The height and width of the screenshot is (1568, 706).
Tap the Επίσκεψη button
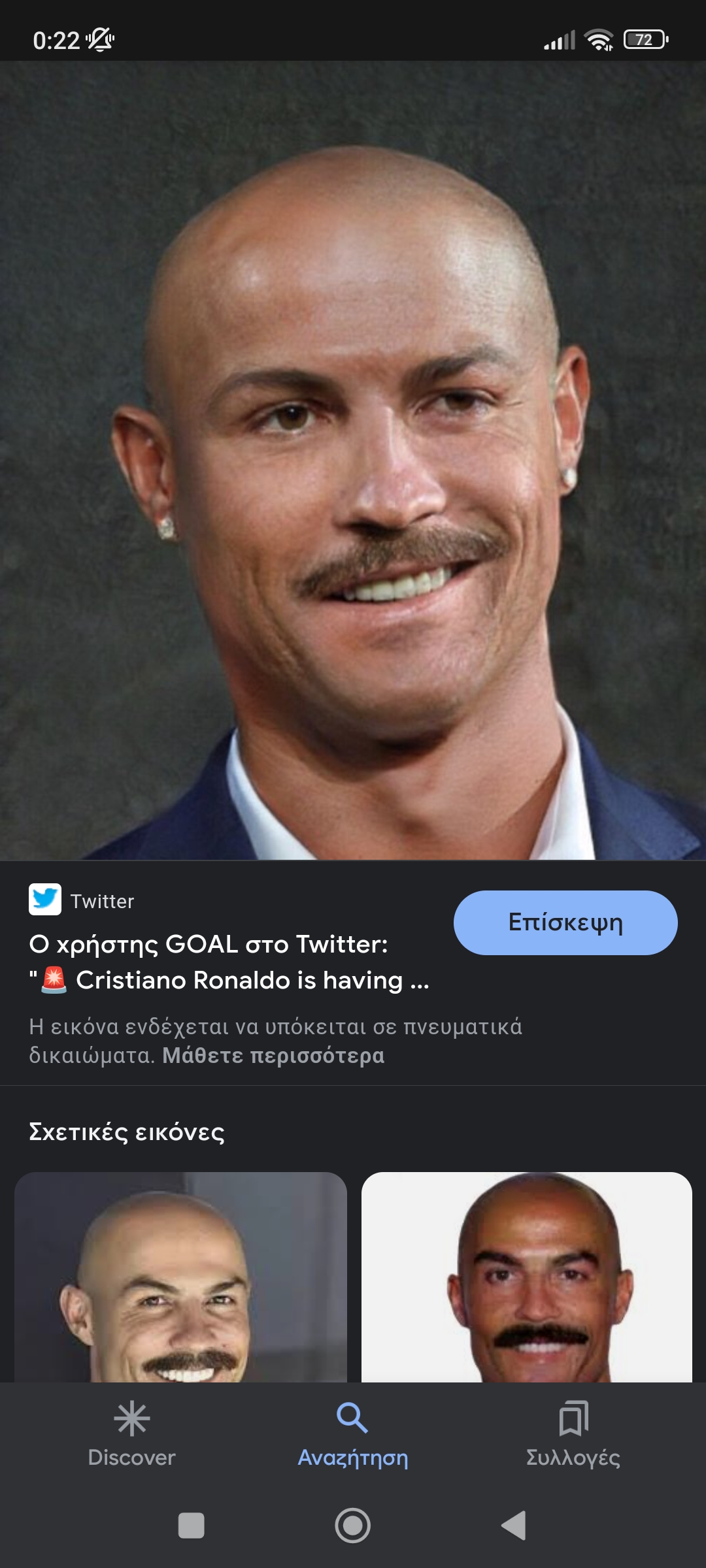(x=565, y=923)
